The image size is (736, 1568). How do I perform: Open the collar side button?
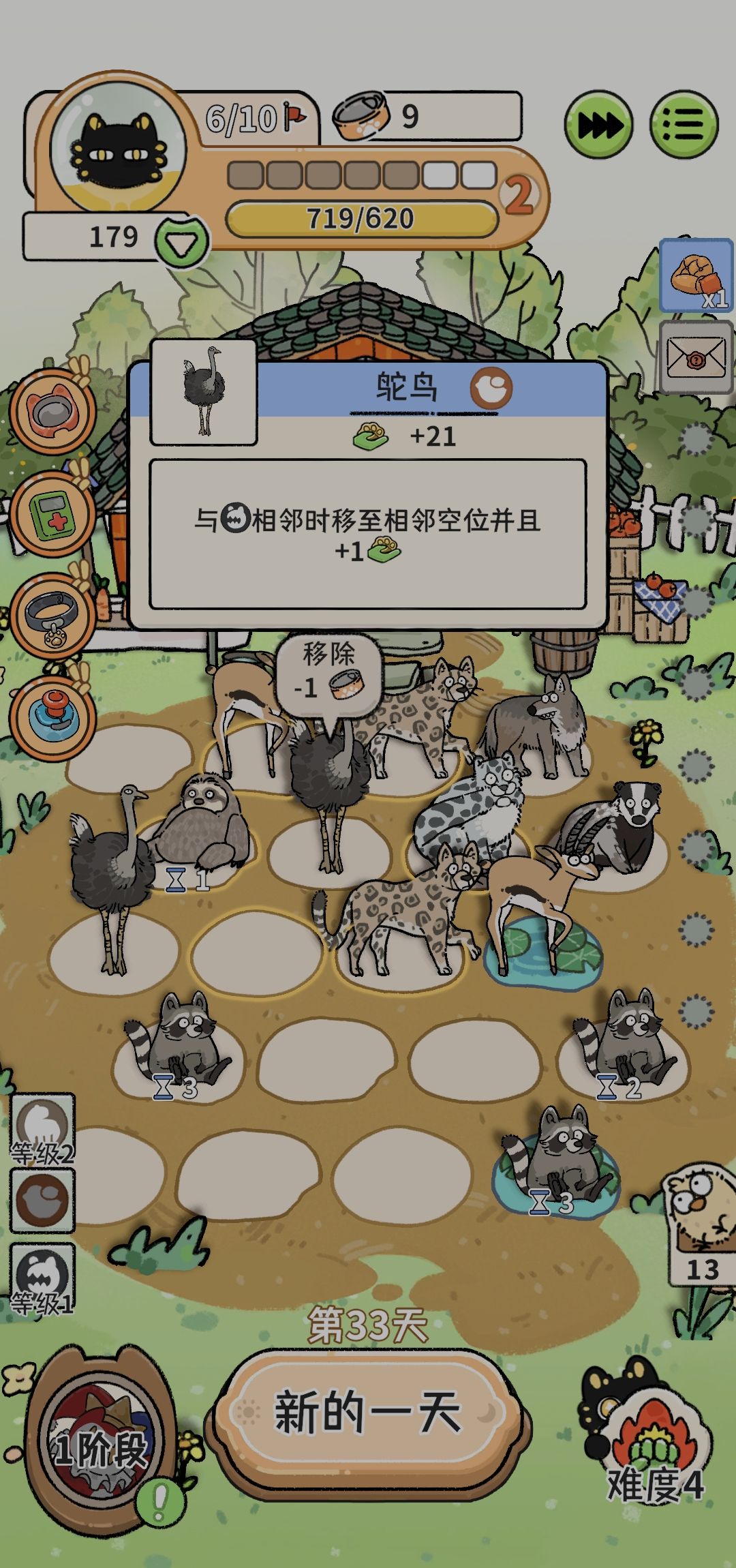click(52, 614)
